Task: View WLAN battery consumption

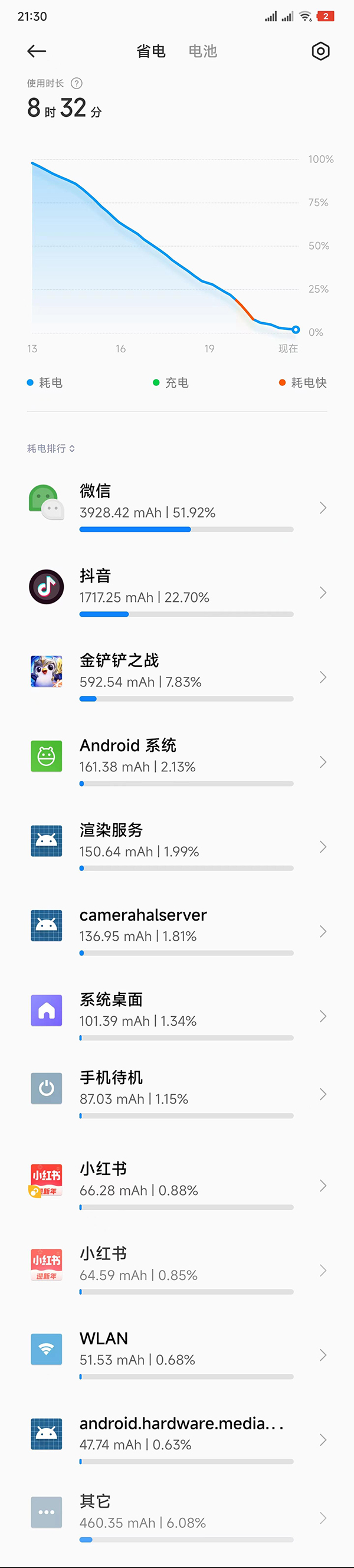Action: click(x=176, y=1355)
